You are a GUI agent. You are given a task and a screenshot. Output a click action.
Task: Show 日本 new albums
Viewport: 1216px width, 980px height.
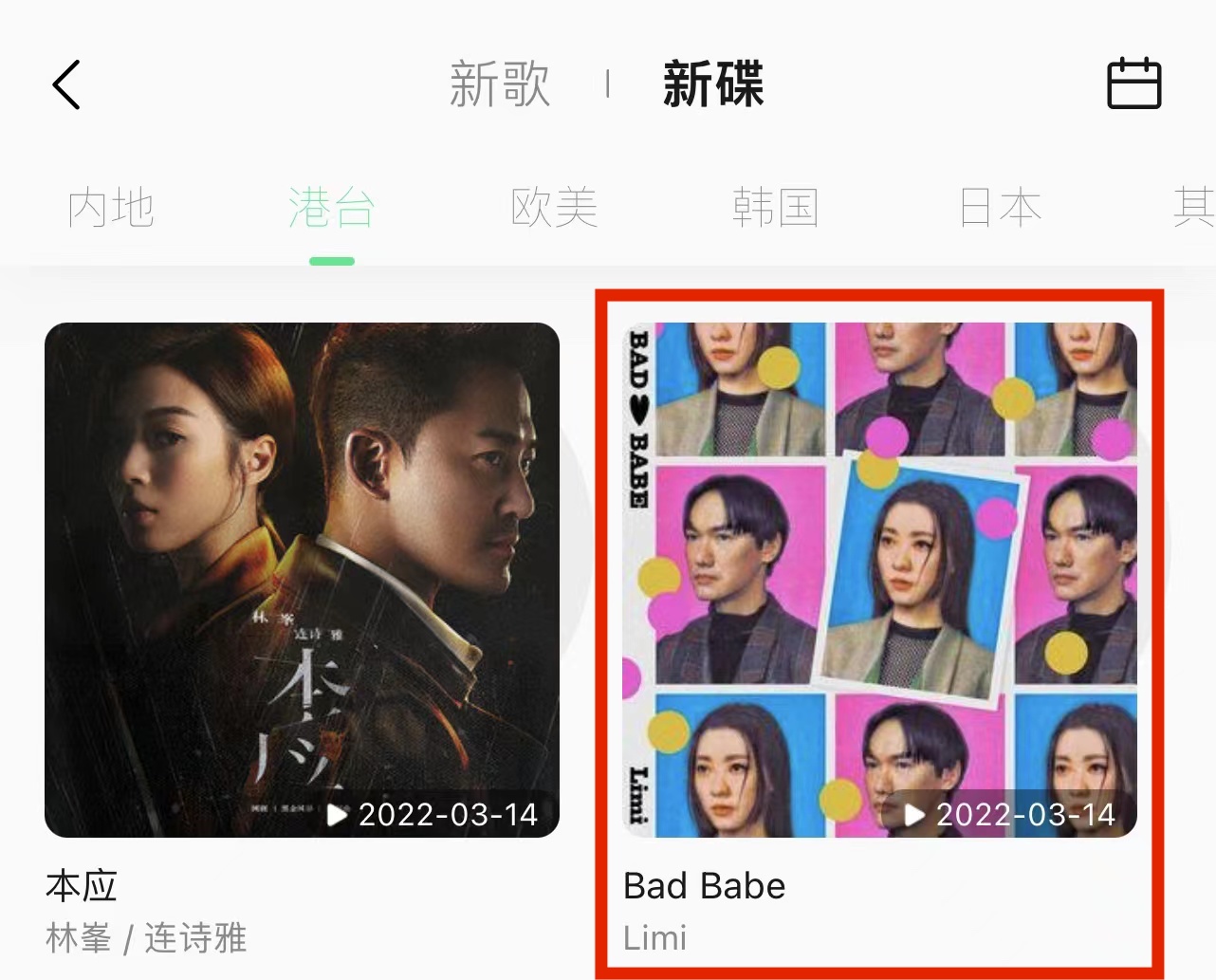[1000, 208]
